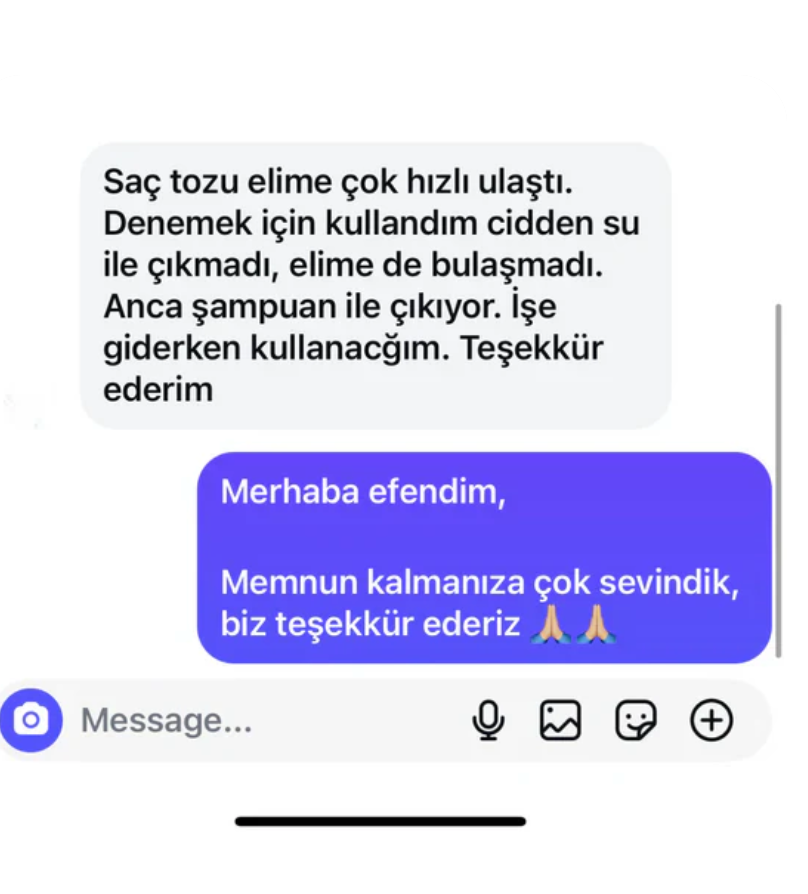Open the sticker picker
808x894 pixels.
(x=636, y=720)
